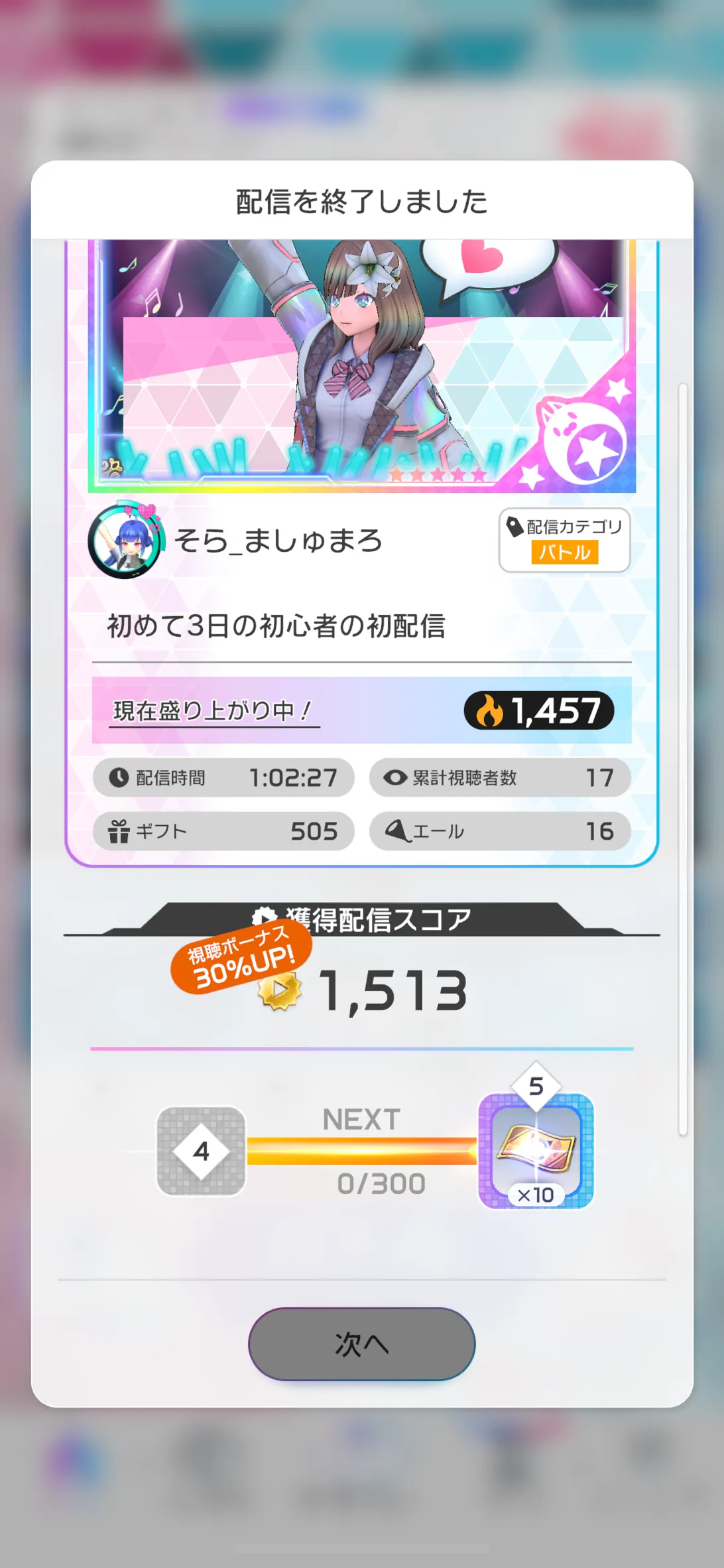Open the level 5 ticket reward
The image size is (724, 1568).
[x=536, y=1150]
